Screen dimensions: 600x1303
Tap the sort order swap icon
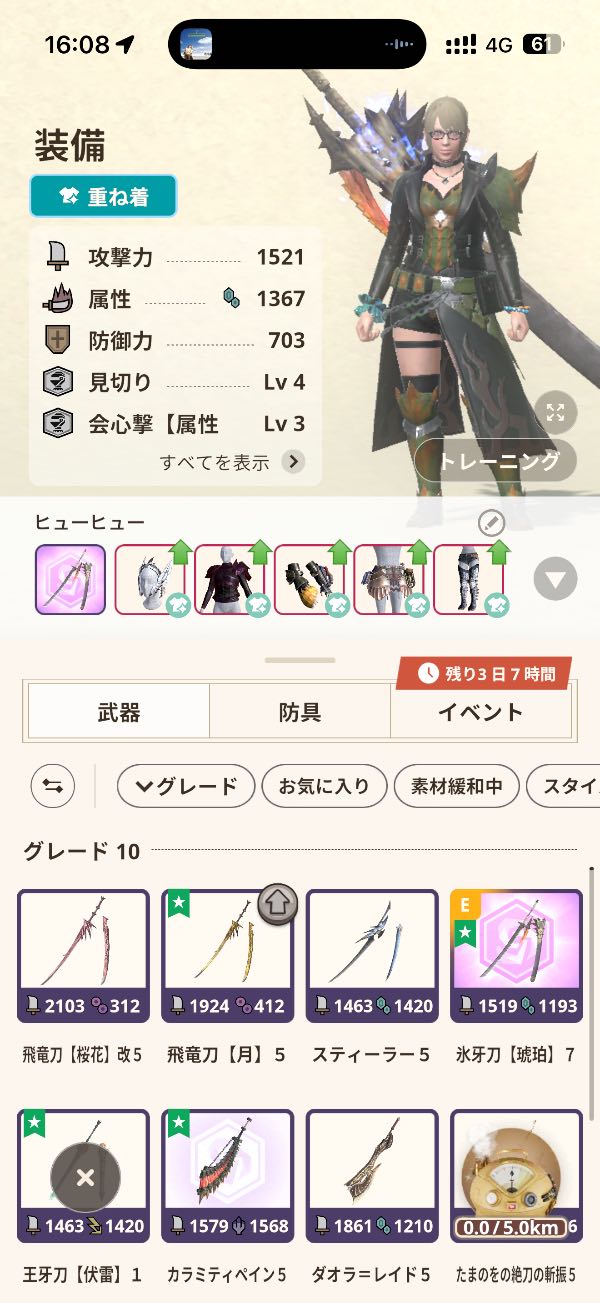53,786
